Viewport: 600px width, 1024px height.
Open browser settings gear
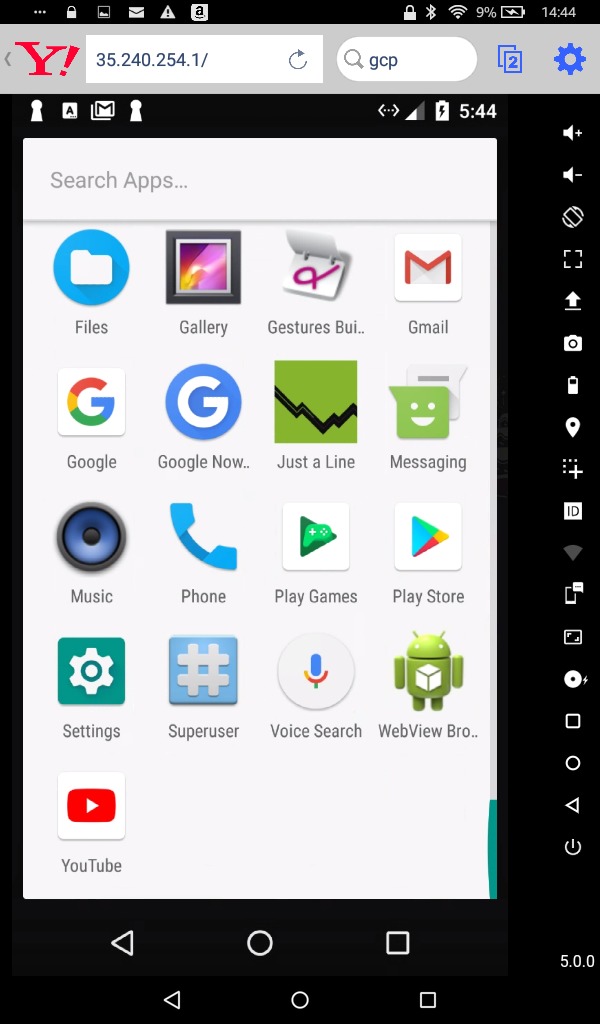click(569, 59)
